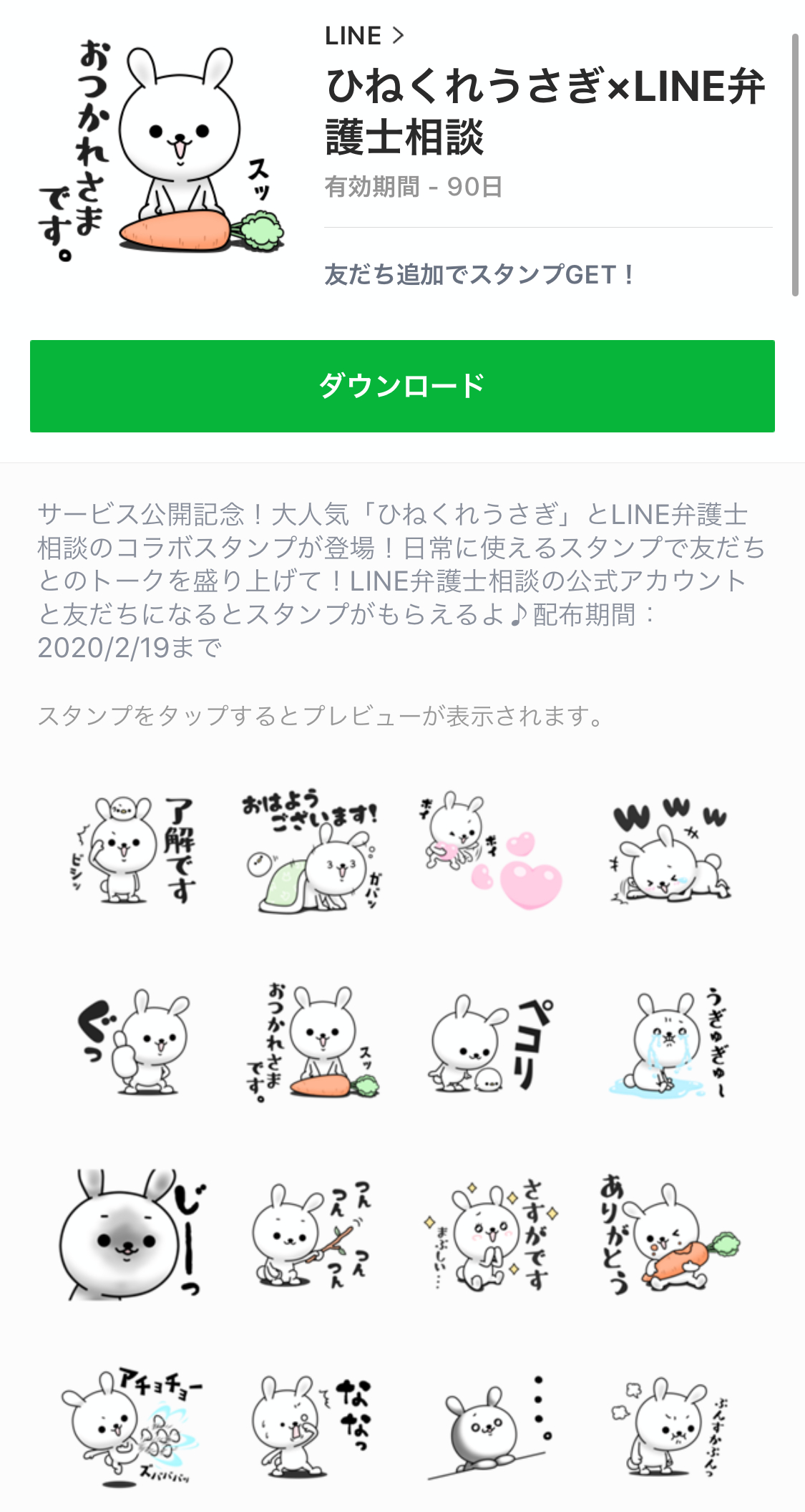
Task: Preview the ペコリ bowing sticker
Action: point(491,1042)
